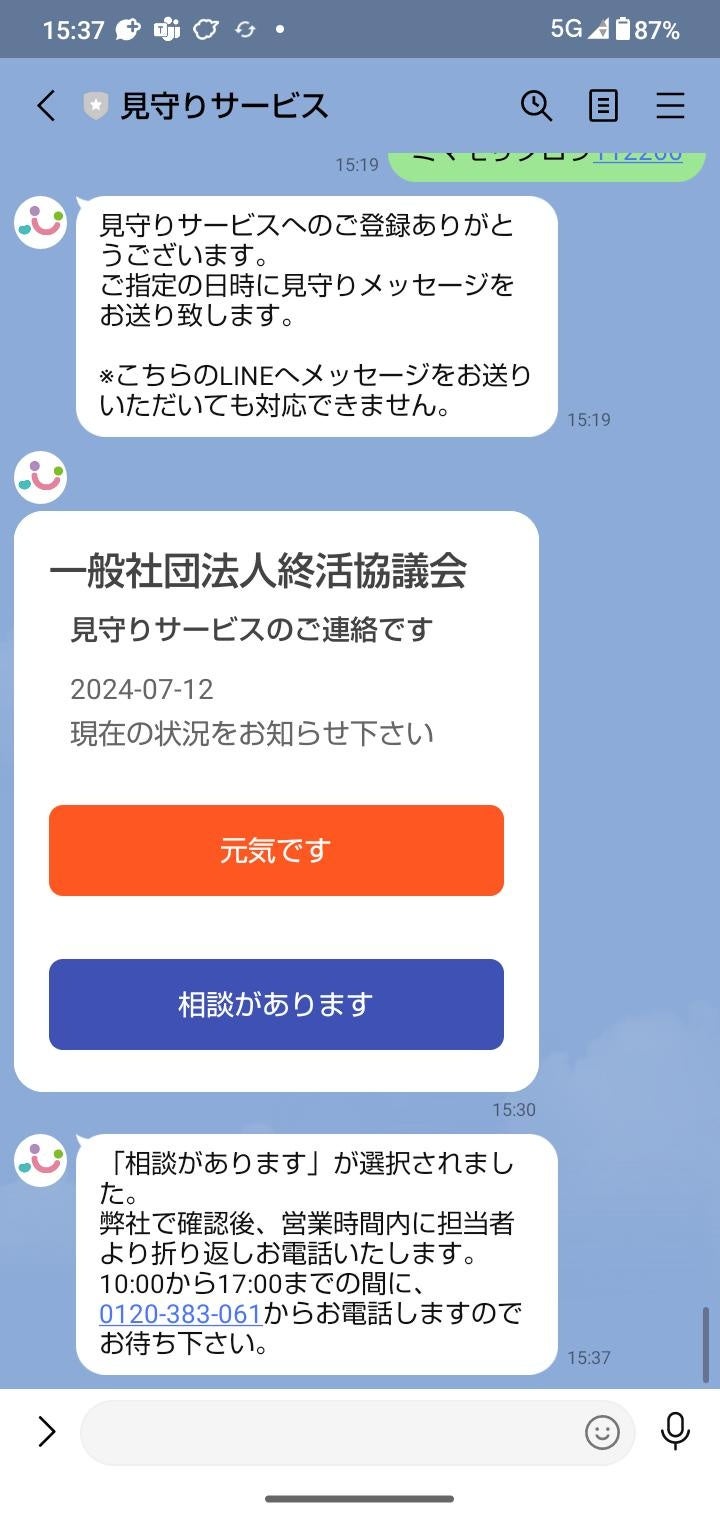
Task: Select the 相談があります button
Action: tap(276, 1004)
